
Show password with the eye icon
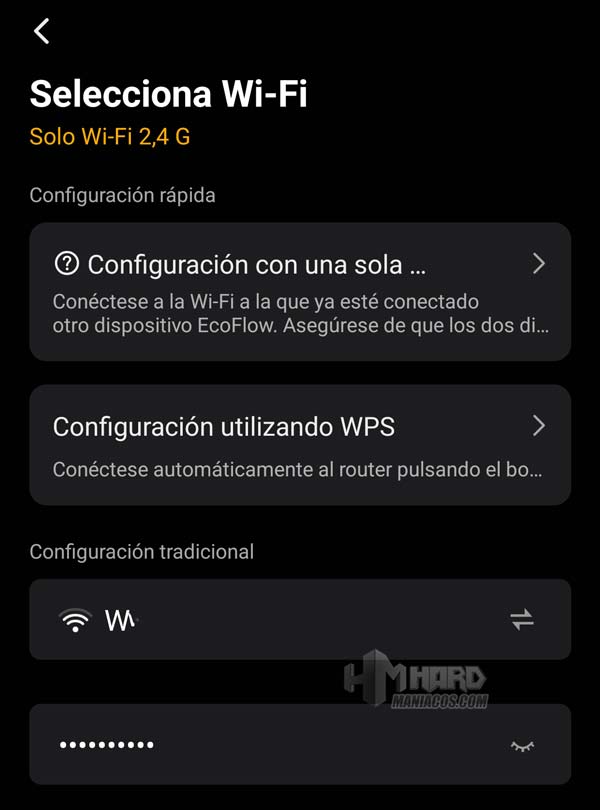pos(522,746)
